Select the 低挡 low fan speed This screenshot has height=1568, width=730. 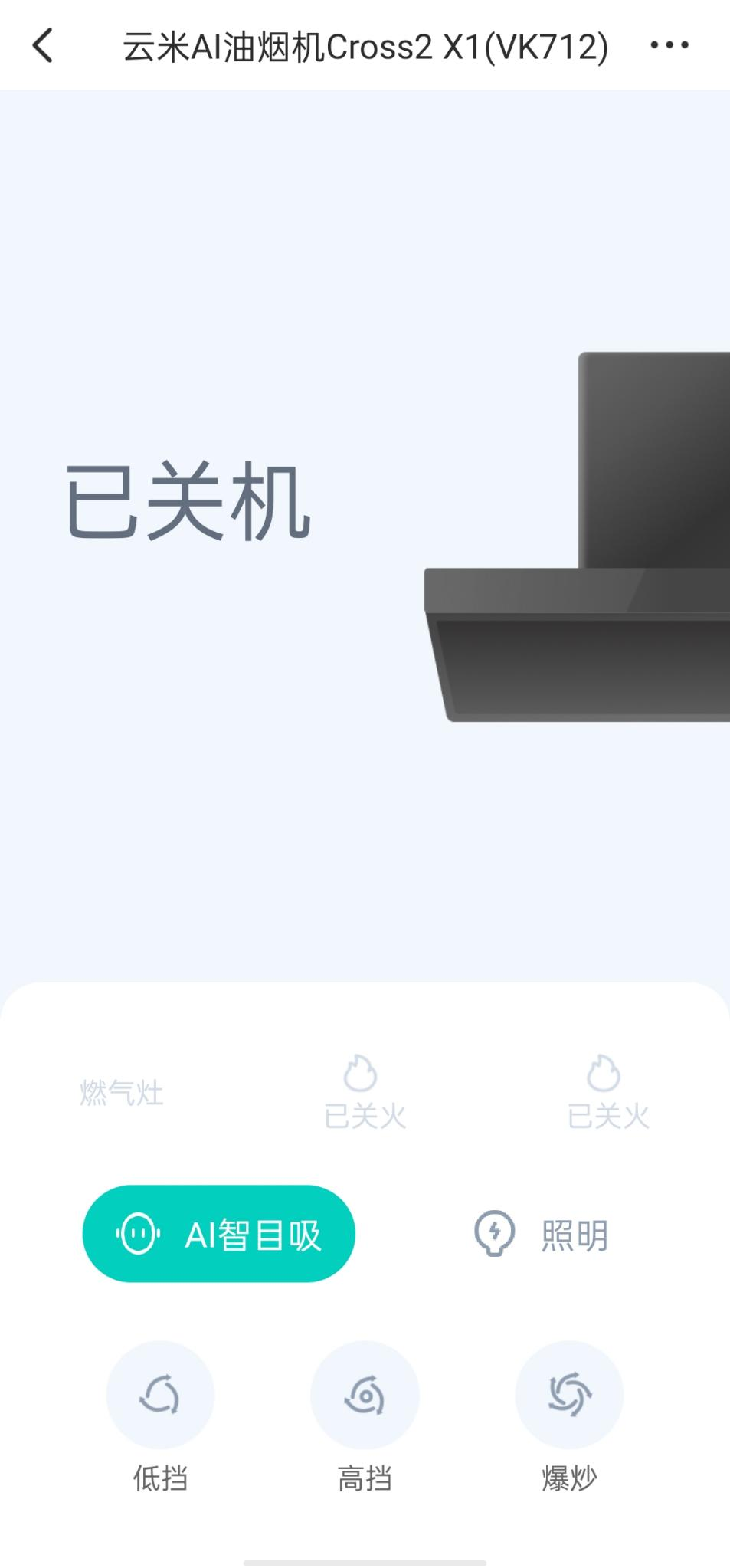pos(160,1395)
